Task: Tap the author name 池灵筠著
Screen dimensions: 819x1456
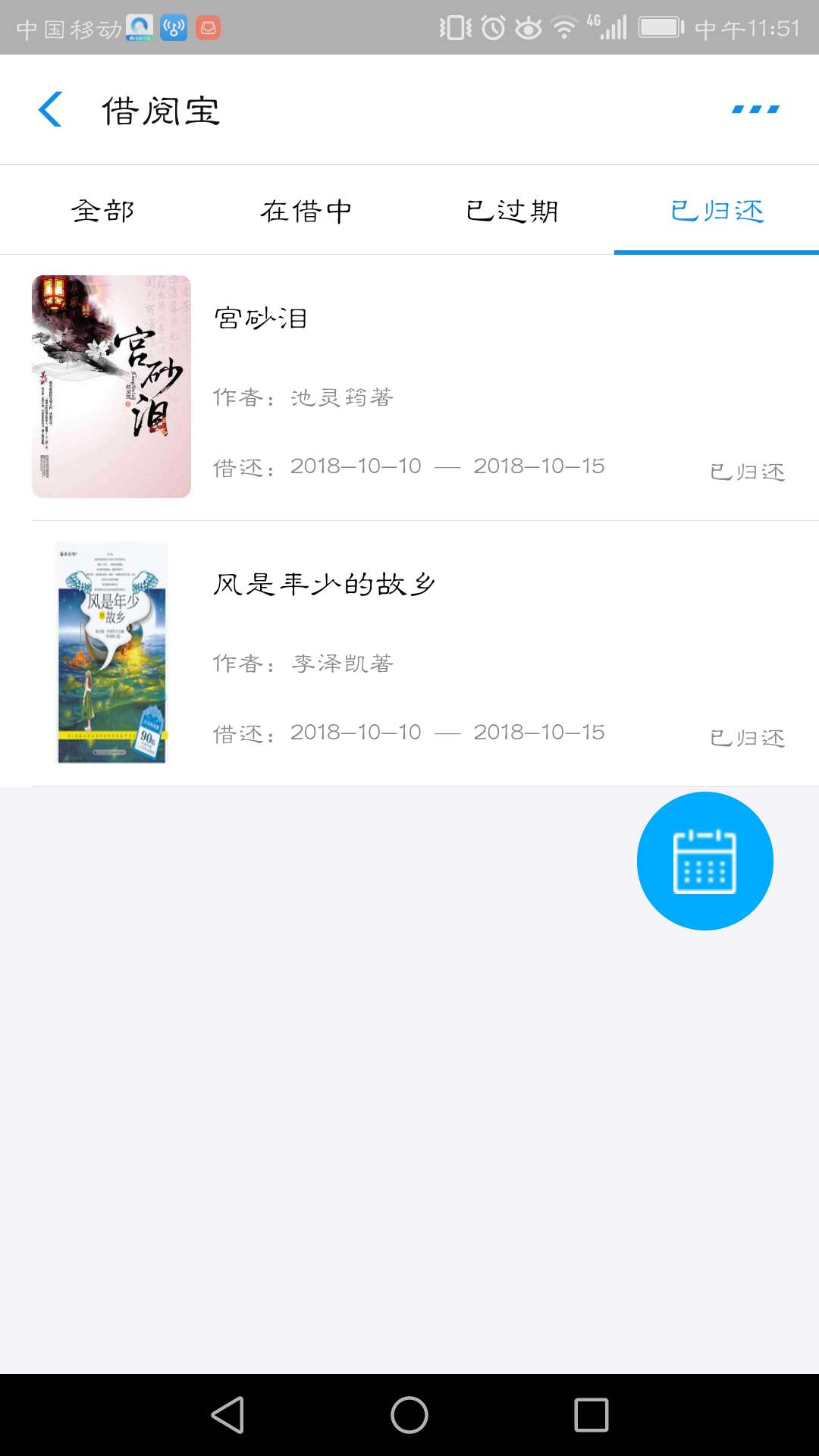Action: pyautogui.click(x=341, y=395)
